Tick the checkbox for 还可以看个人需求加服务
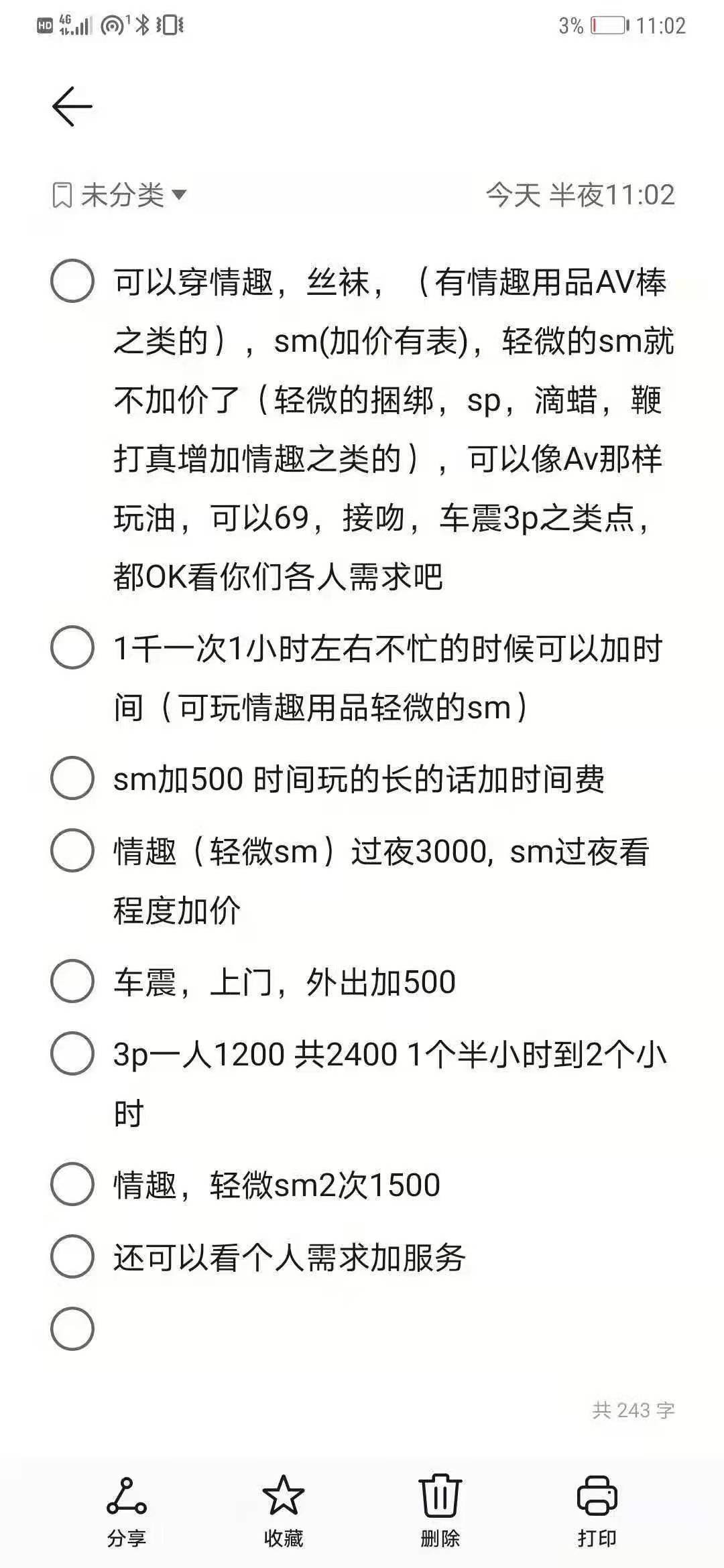This screenshot has height=1568, width=724. point(72,1256)
